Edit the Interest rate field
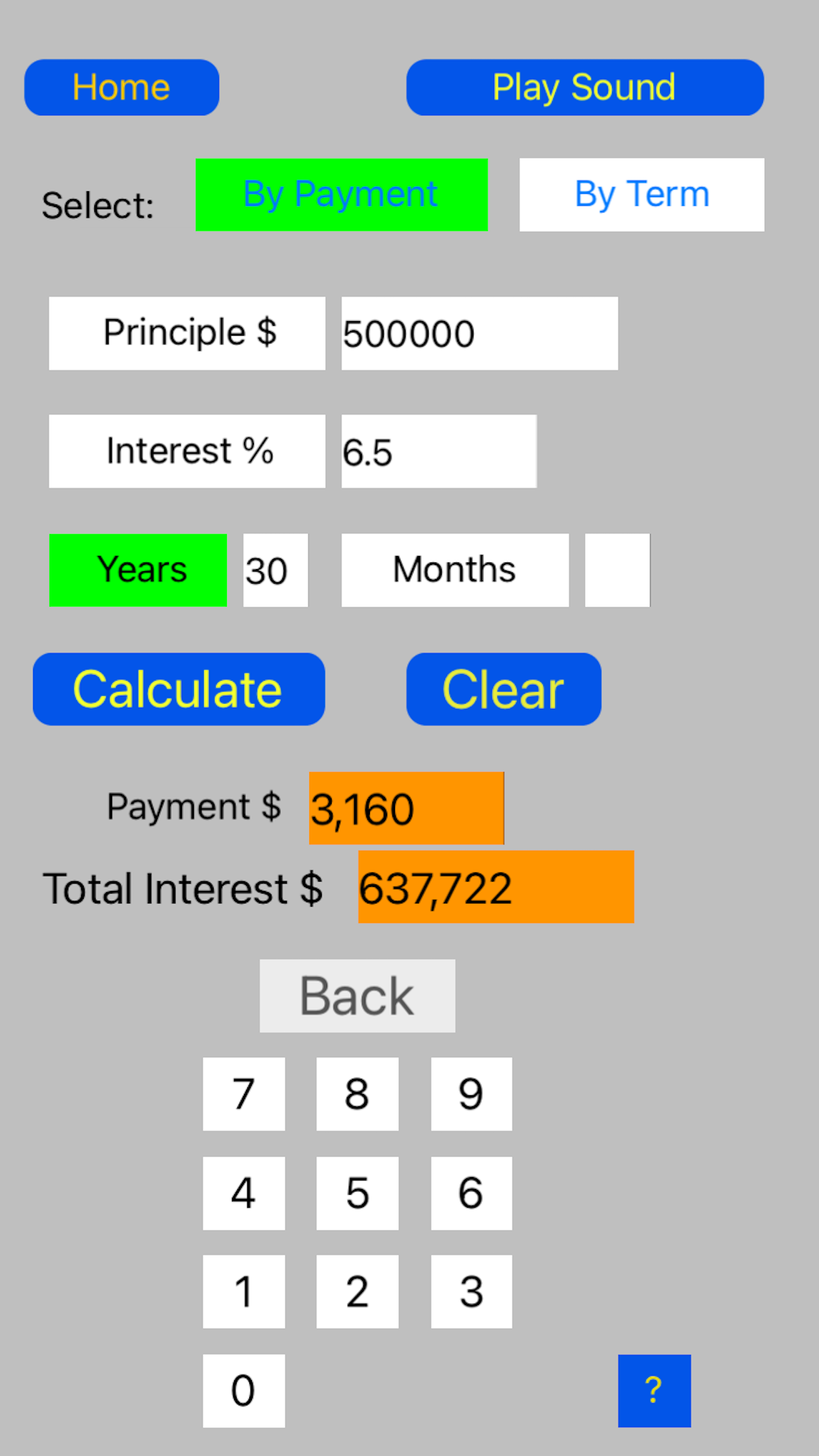Screen dimensions: 819x1456 (x=439, y=452)
